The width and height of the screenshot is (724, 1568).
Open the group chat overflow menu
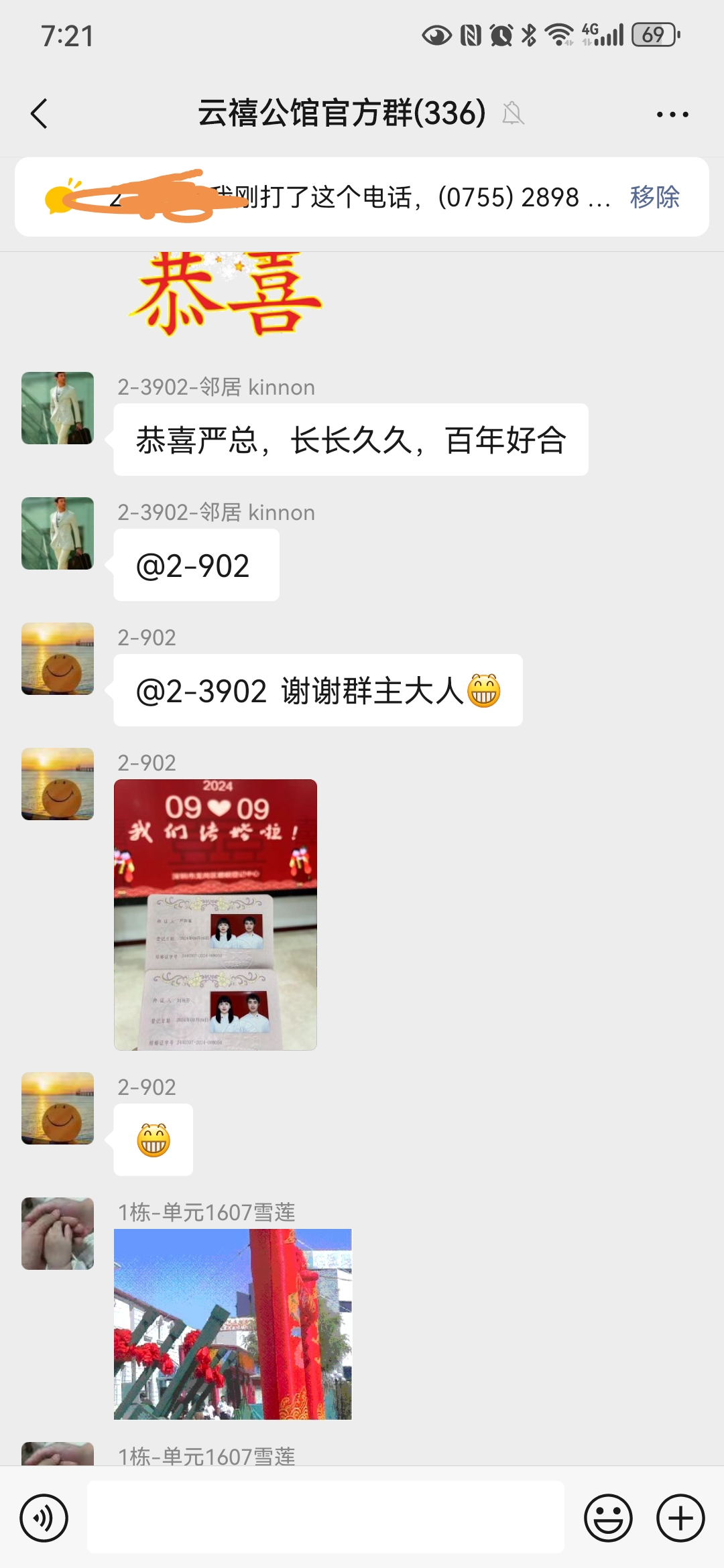tap(672, 115)
